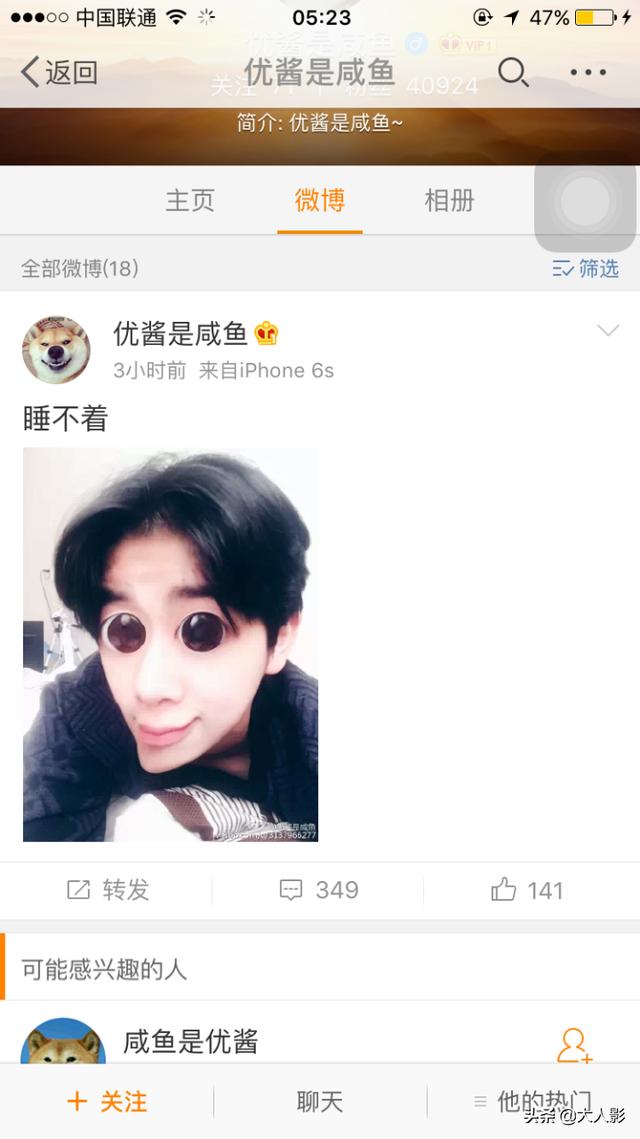640x1139 pixels.
Task: Like the post with 141 likes
Action: click(x=527, y=890)
